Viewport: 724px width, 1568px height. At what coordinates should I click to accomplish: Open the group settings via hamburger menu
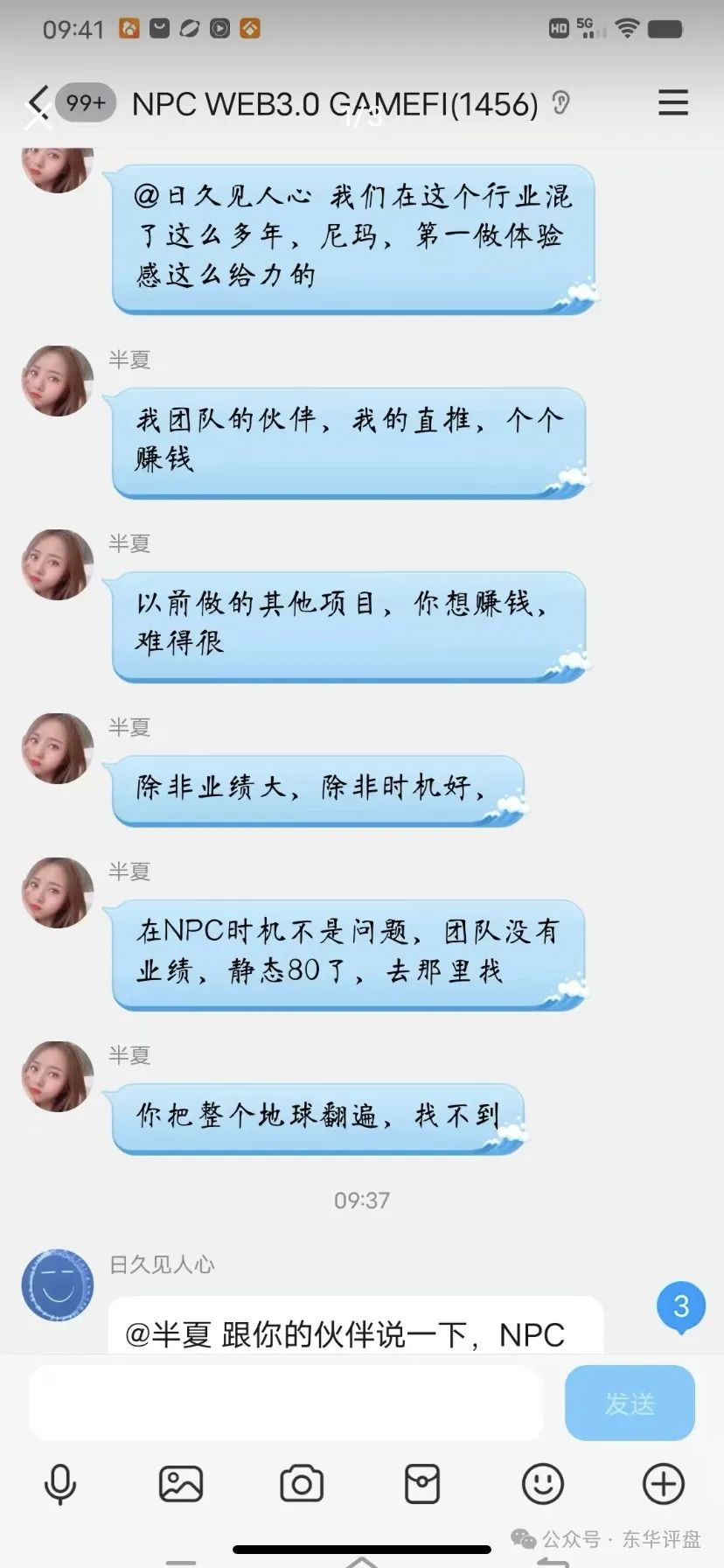pos(672,102)
